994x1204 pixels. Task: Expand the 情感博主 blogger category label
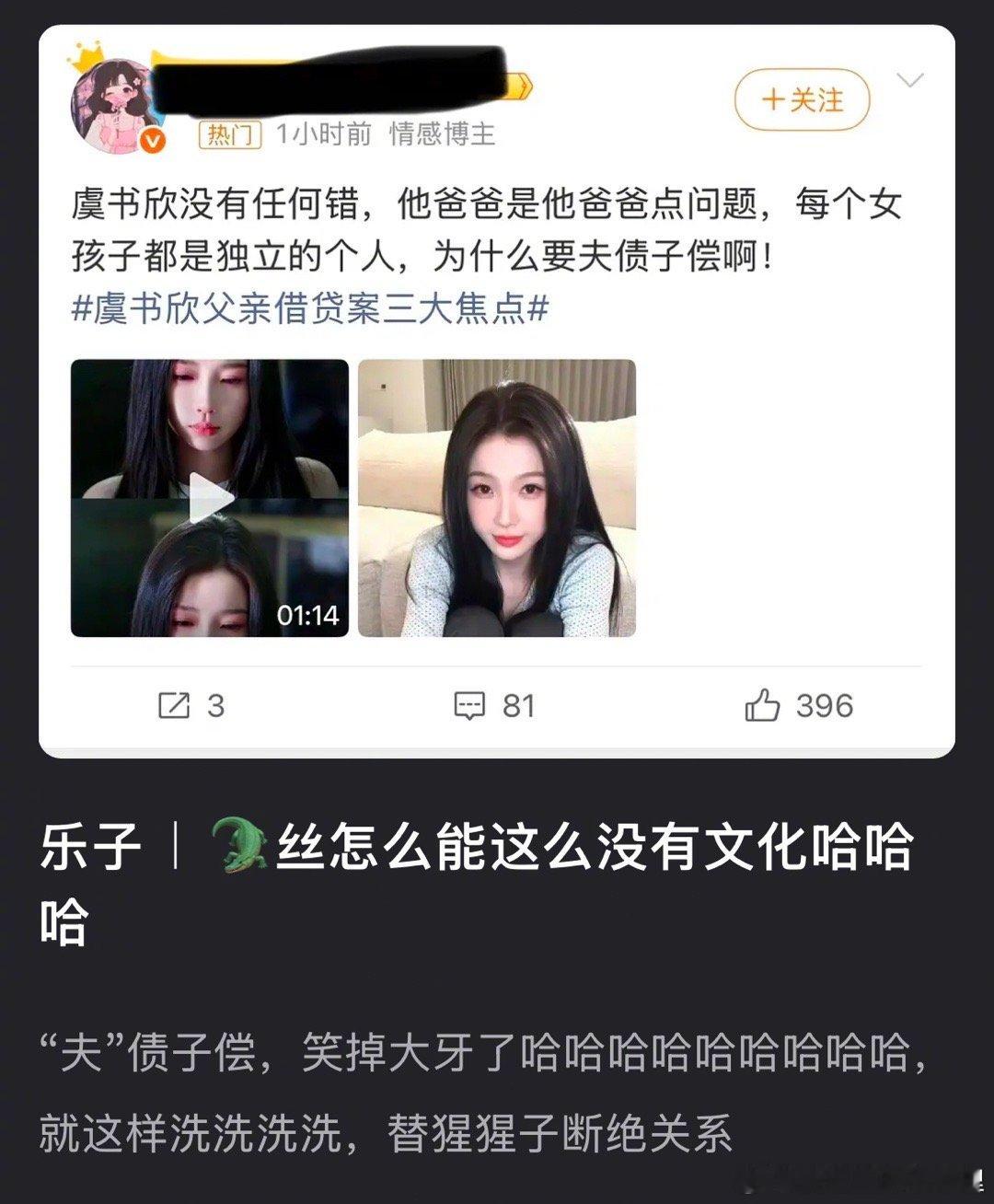click(443, 134)
